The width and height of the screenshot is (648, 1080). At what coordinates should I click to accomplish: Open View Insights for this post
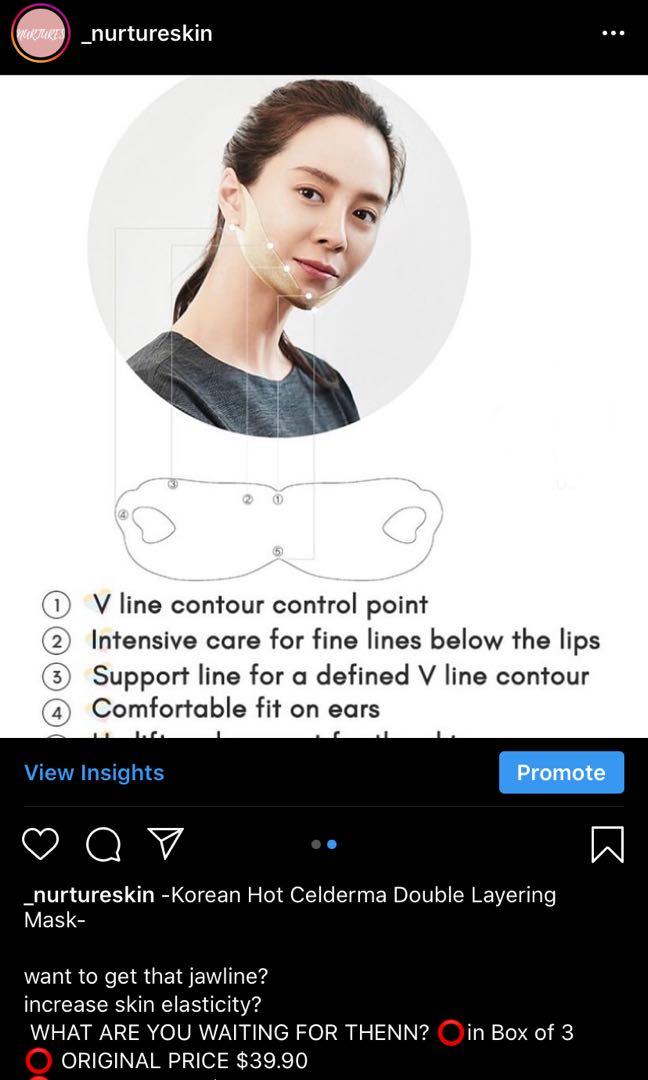click(x=94, y=772)
